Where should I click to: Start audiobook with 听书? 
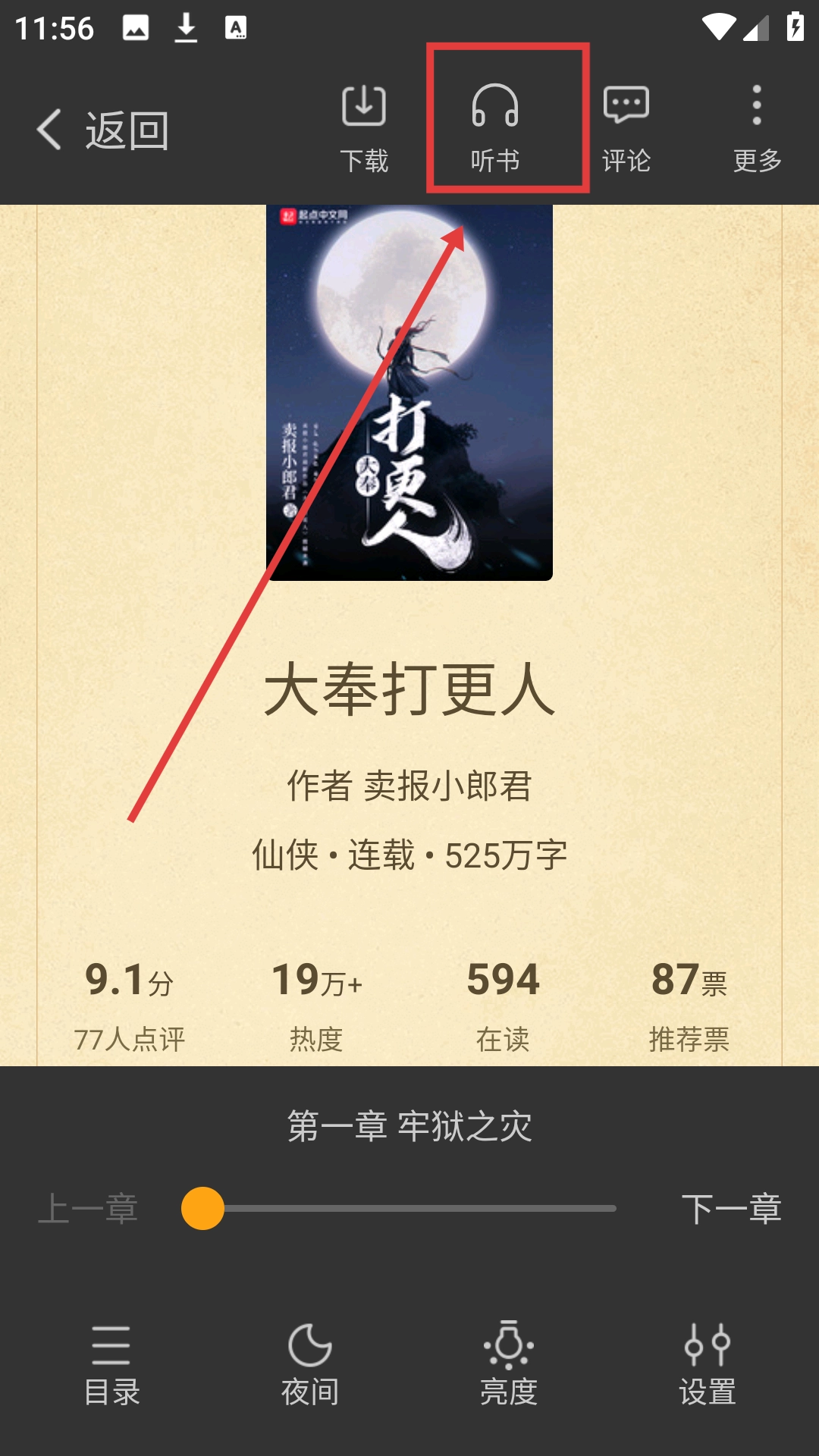(495, 127)
